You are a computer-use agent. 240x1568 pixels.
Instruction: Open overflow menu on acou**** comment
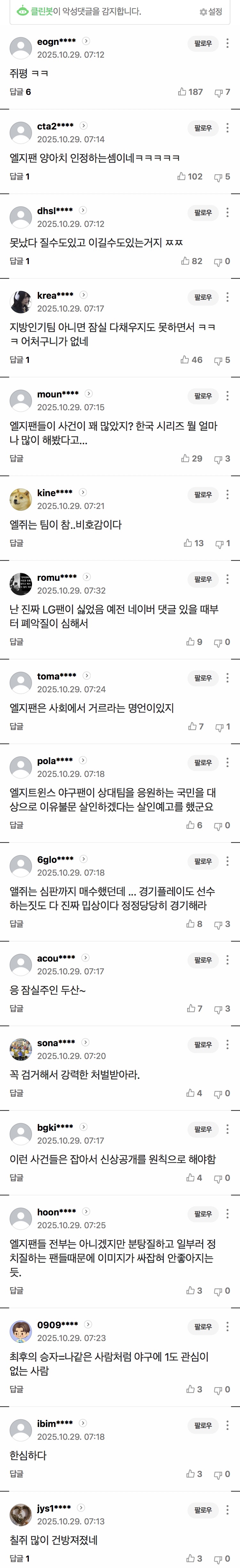[227, 959]
